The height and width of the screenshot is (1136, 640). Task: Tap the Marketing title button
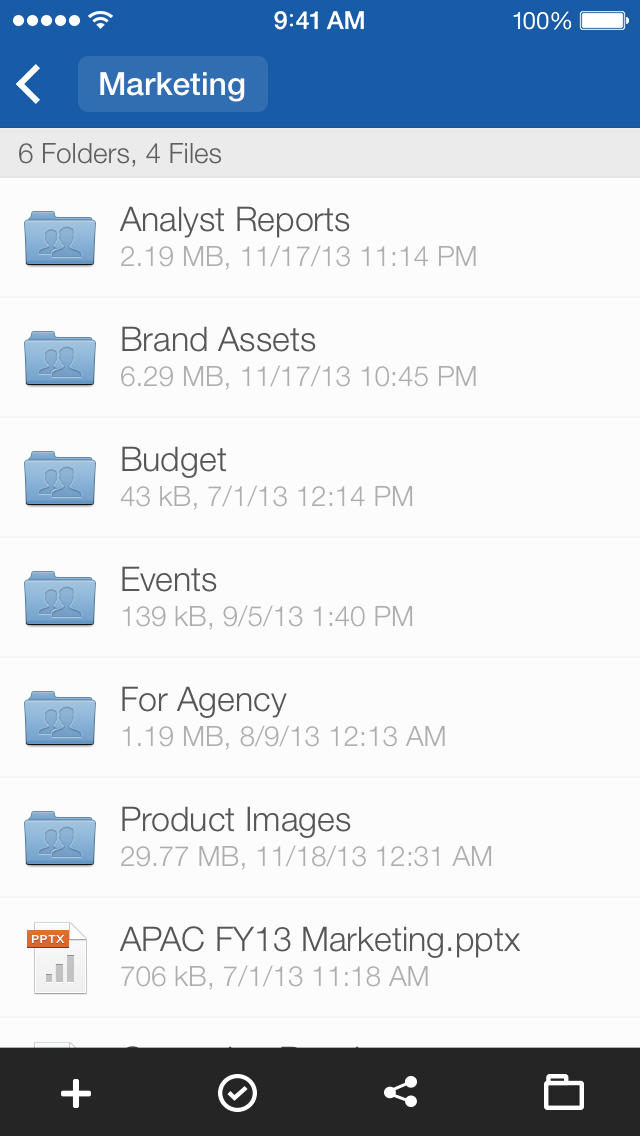(172, 84)
